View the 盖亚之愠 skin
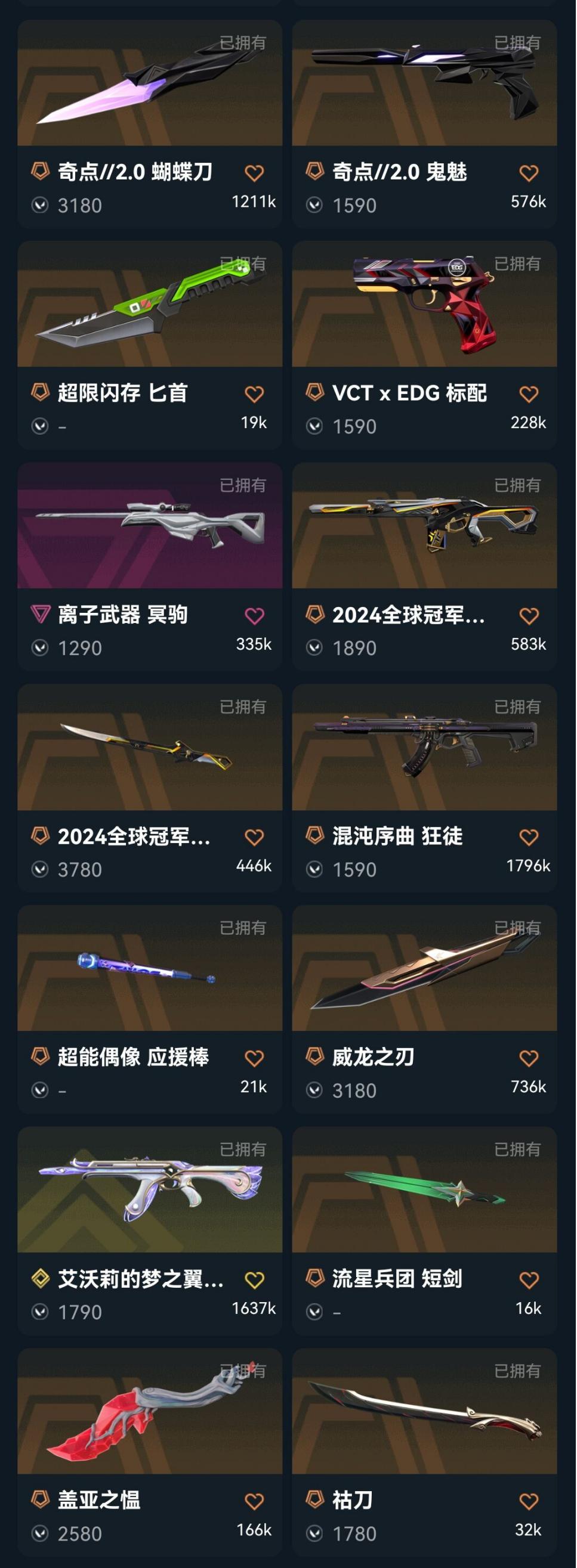The width and height of the screenshot is (577, 1568). coord(150,1452)
